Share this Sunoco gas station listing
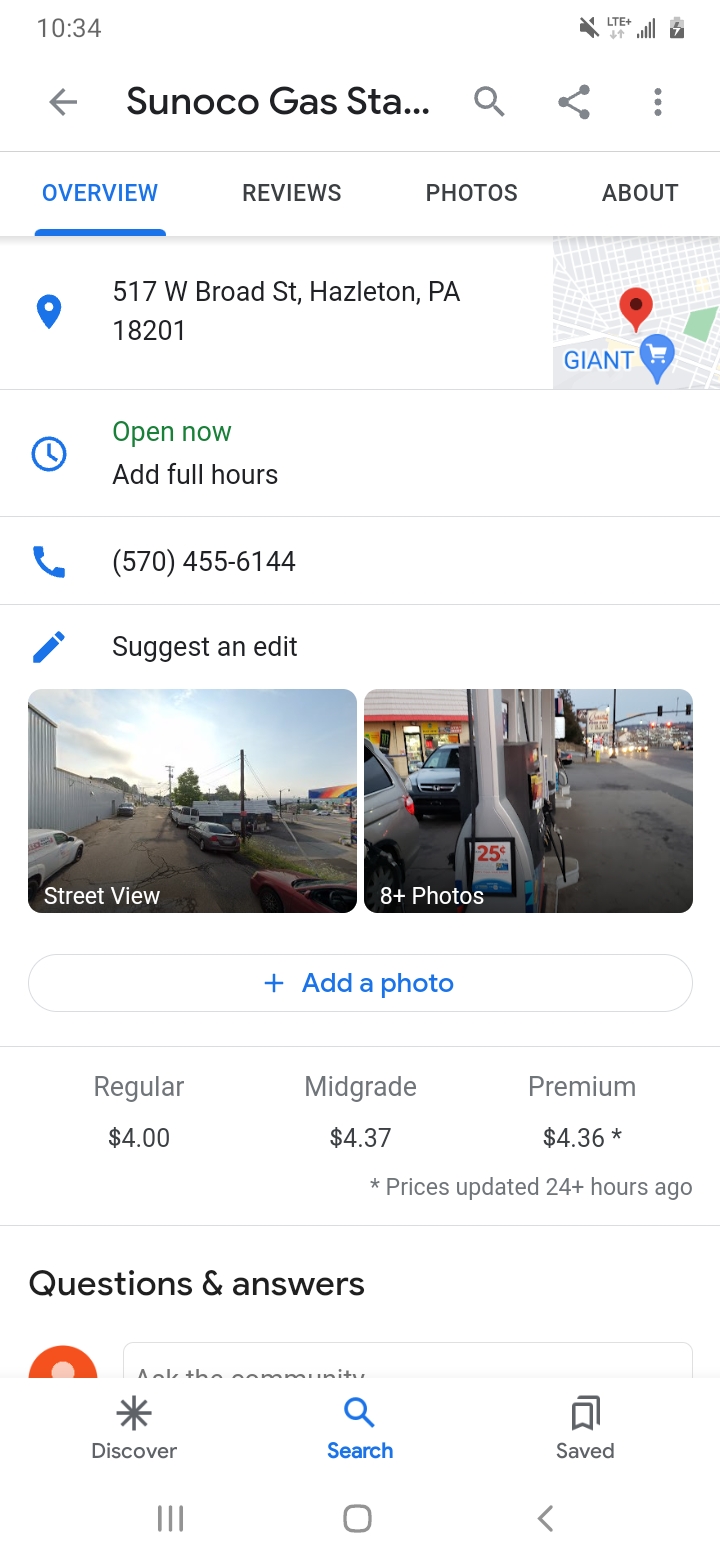 tap(574, 102)
